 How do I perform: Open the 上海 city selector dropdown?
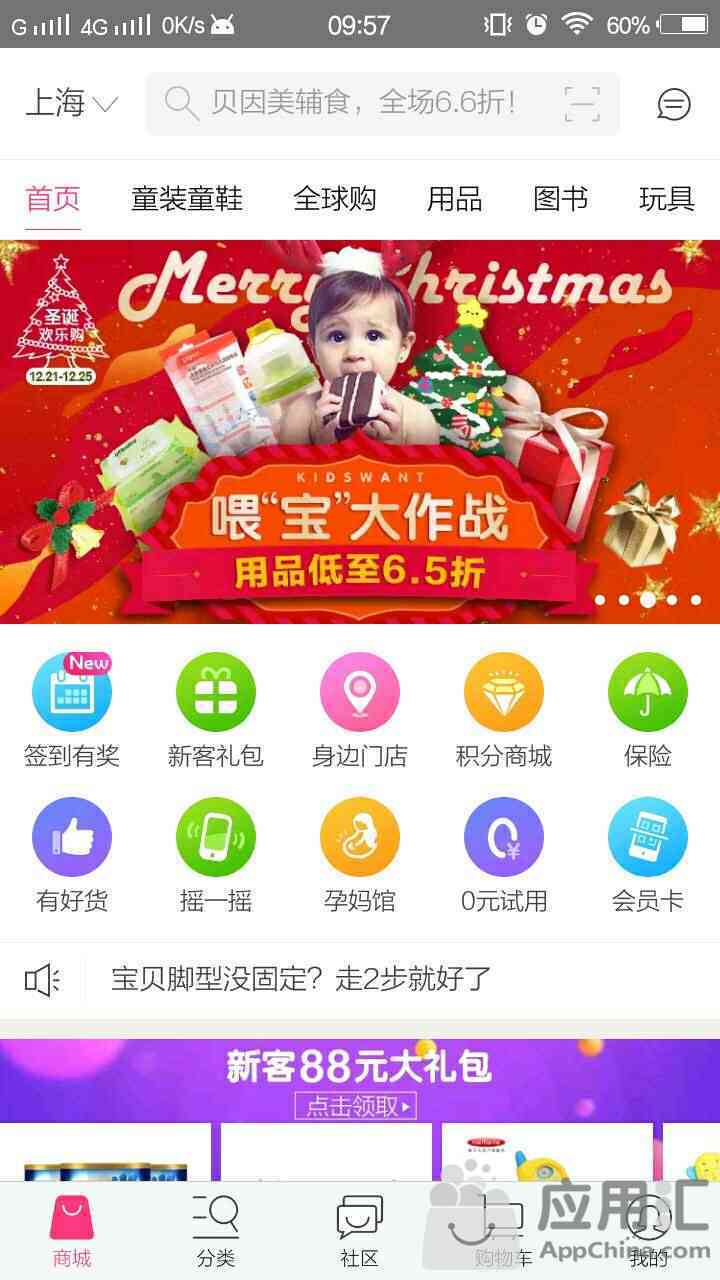coord(72,103)
